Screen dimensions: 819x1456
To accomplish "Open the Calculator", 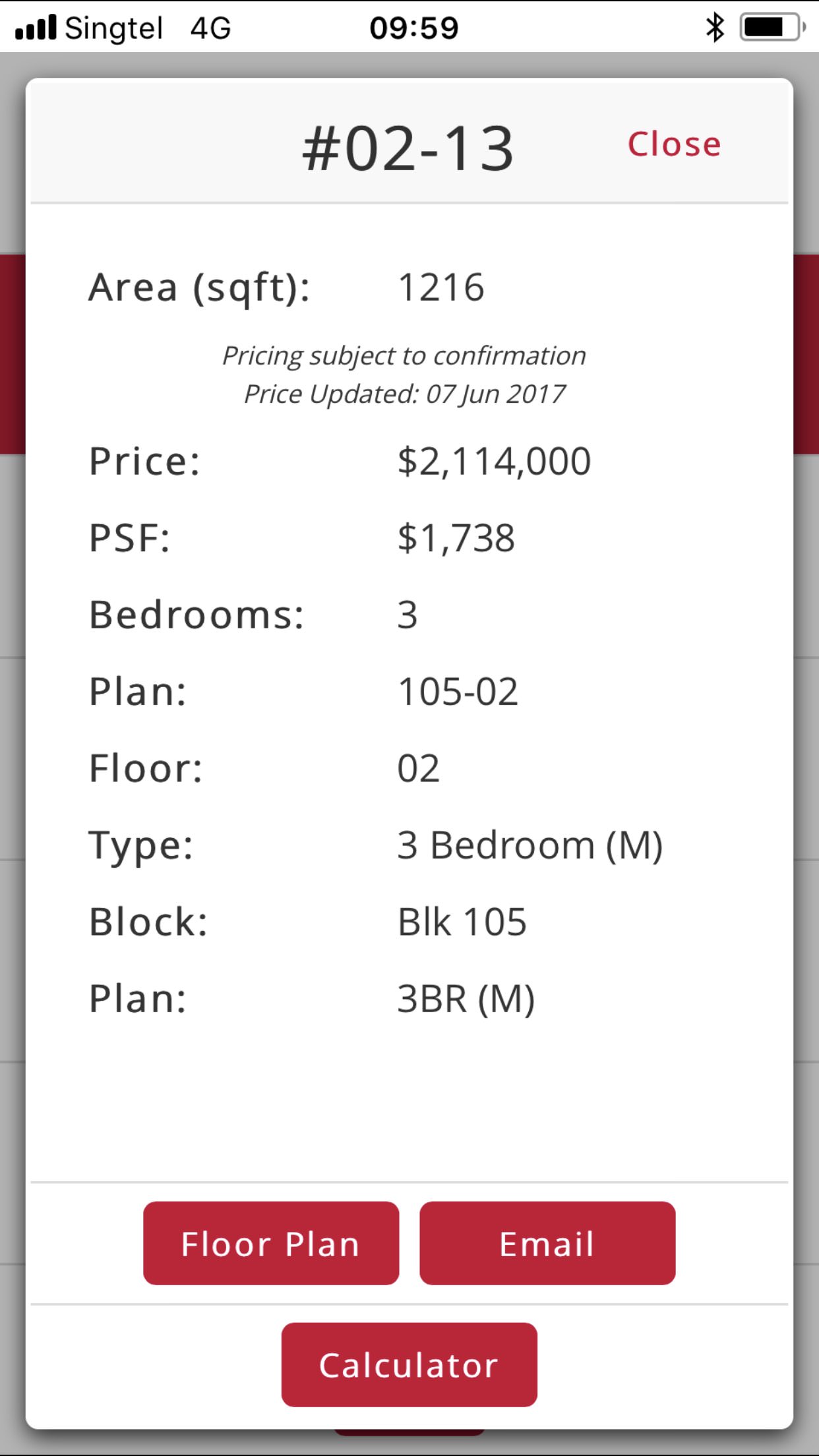I will [409, 1364].
